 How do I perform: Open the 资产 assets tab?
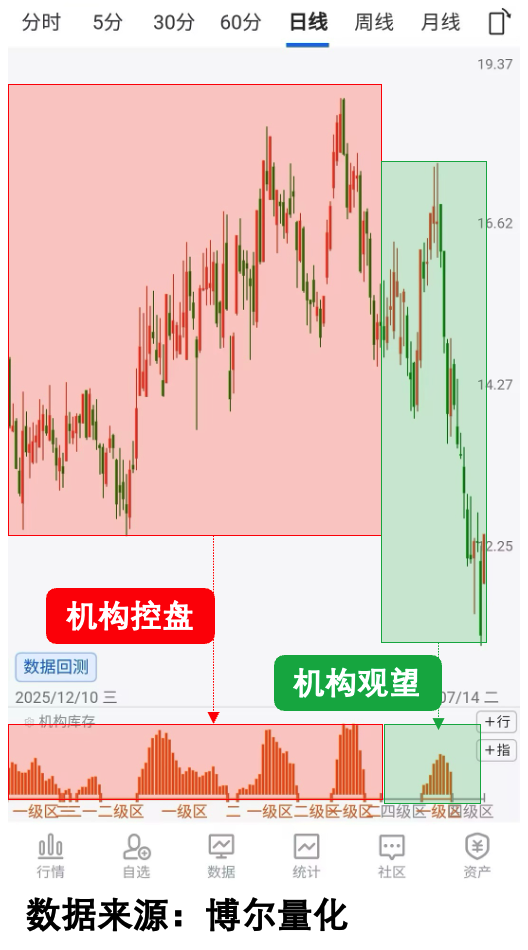[477, 855]
